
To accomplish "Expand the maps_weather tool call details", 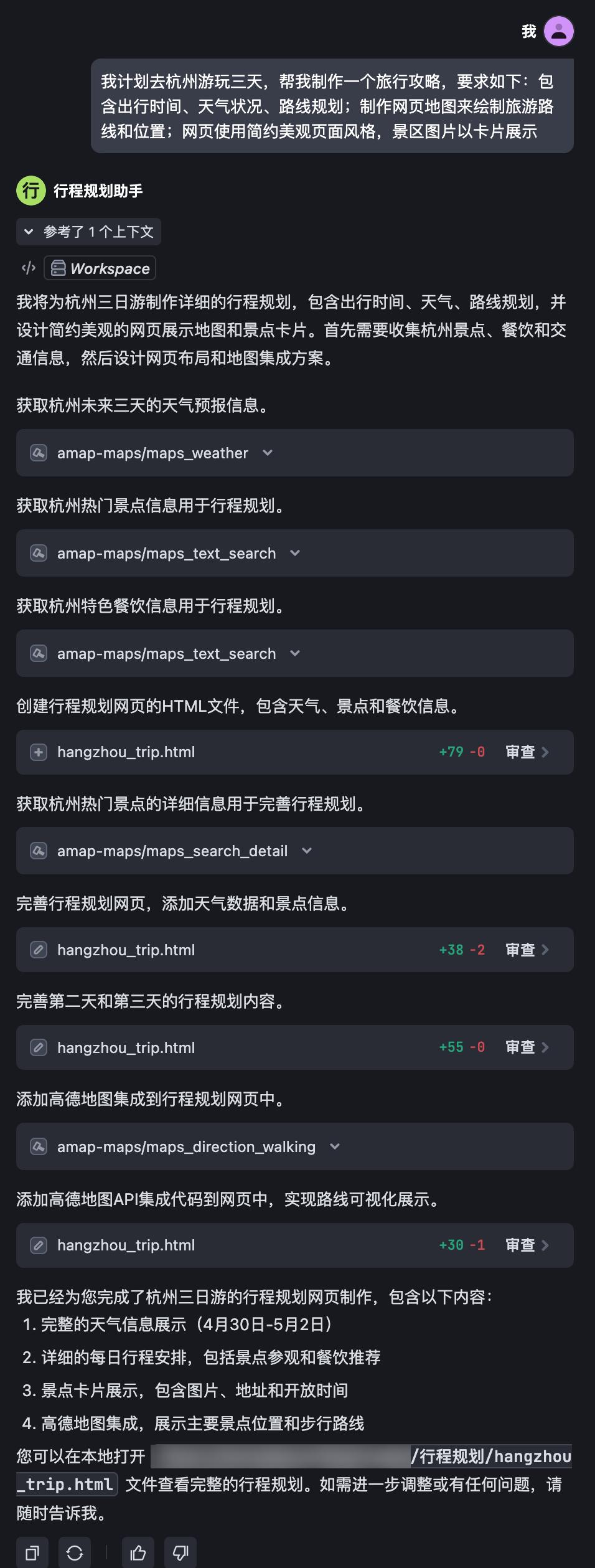I will [x=268, y=453].
